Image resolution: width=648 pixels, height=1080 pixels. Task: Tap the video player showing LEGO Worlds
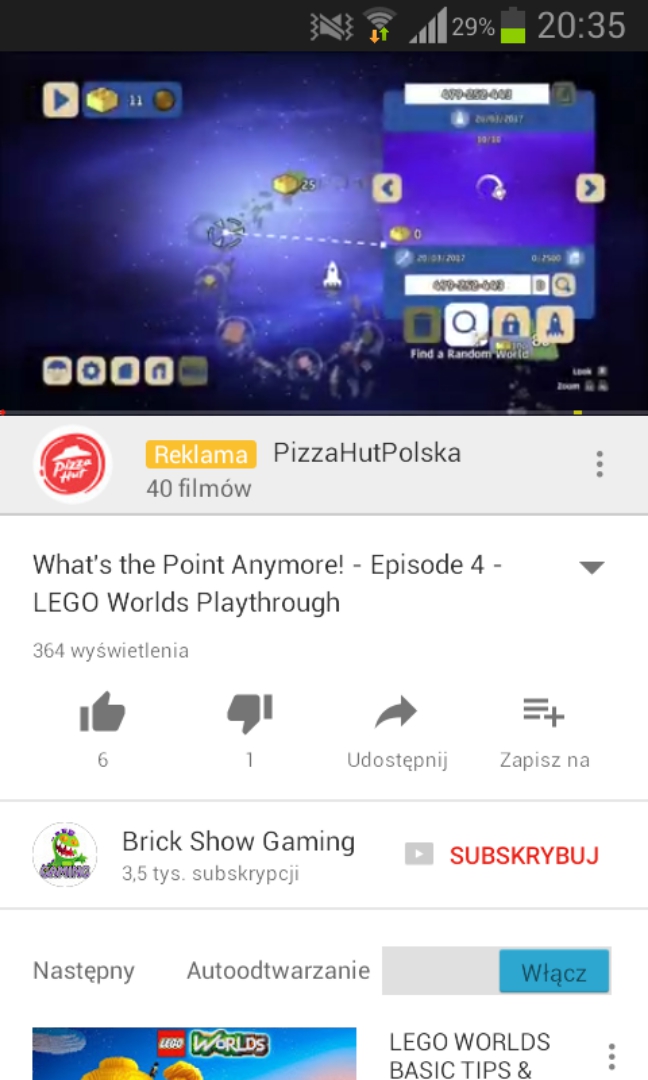[x=324, y=232]
